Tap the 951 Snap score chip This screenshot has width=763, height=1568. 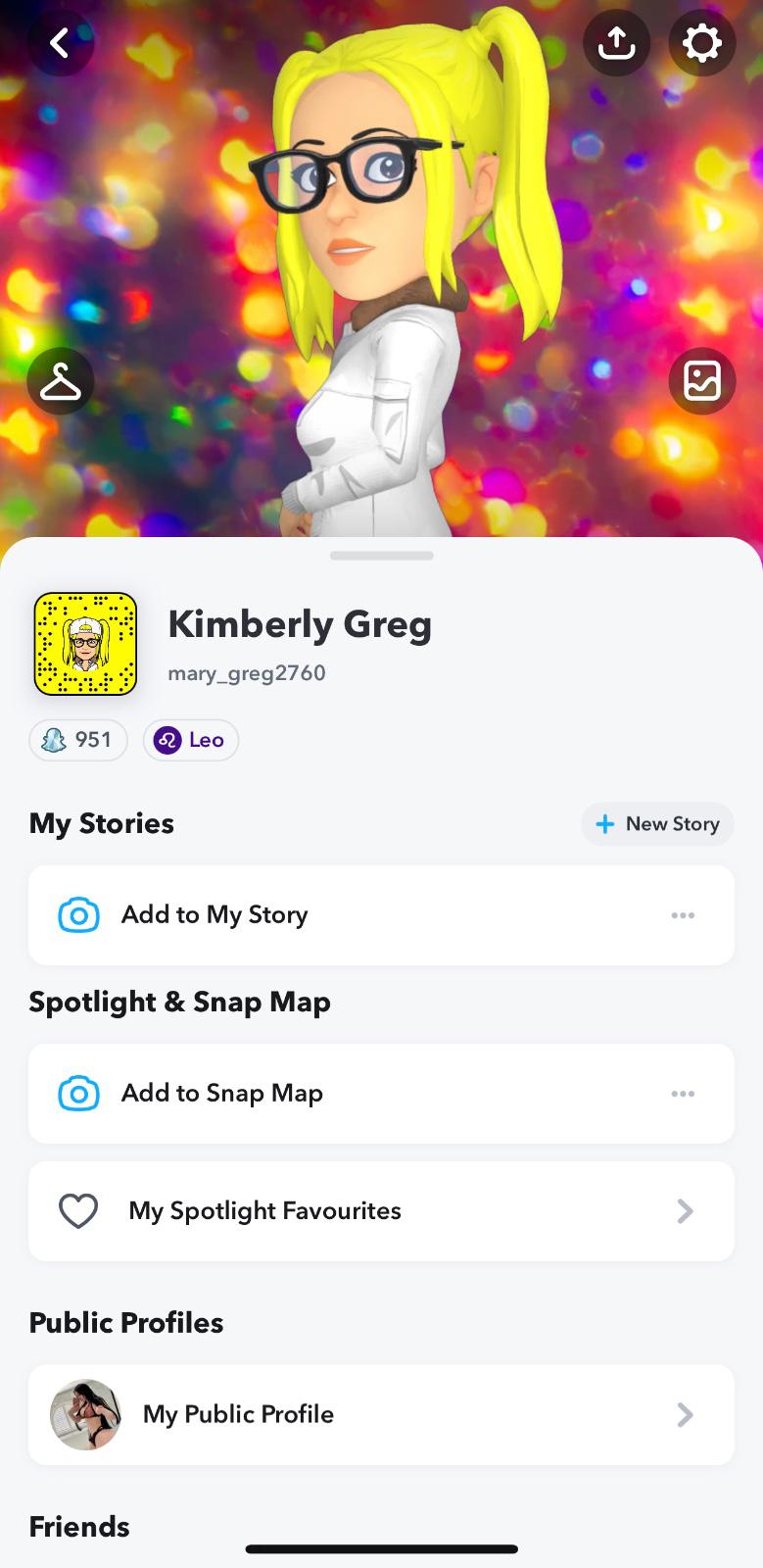pos(78,740)
